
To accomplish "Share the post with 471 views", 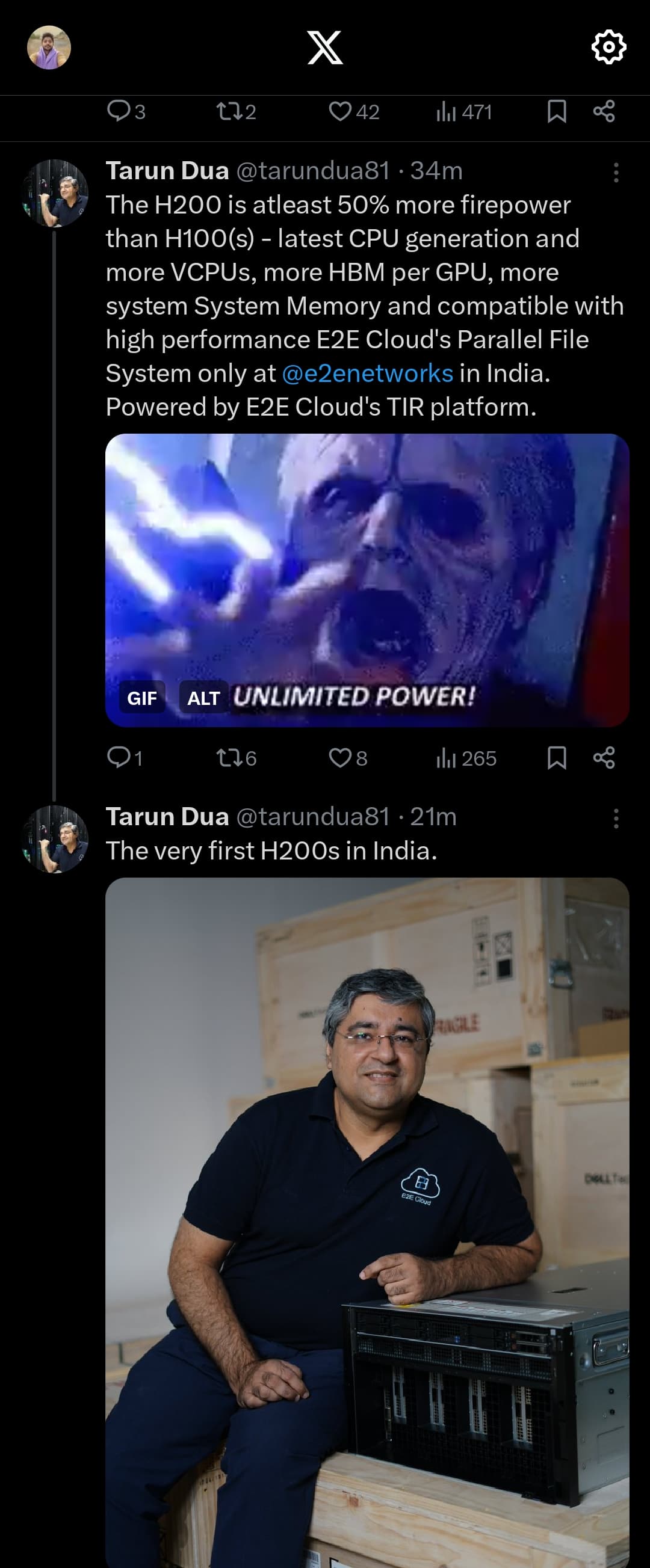I will (604, 111).
